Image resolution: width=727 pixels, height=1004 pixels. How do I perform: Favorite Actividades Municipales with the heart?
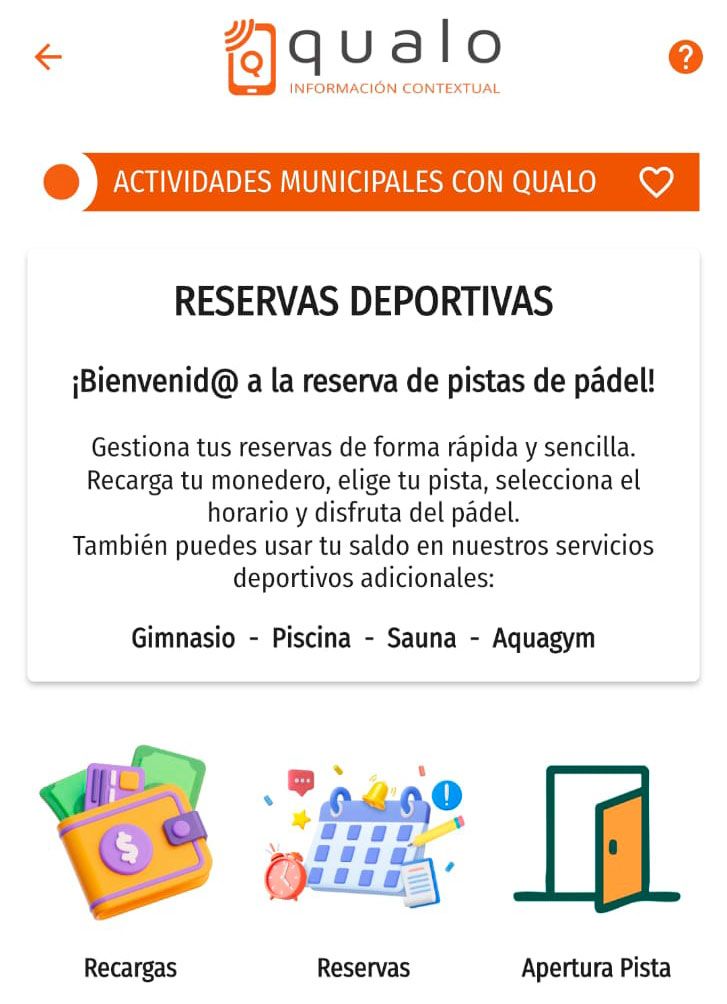click(656, 182)
